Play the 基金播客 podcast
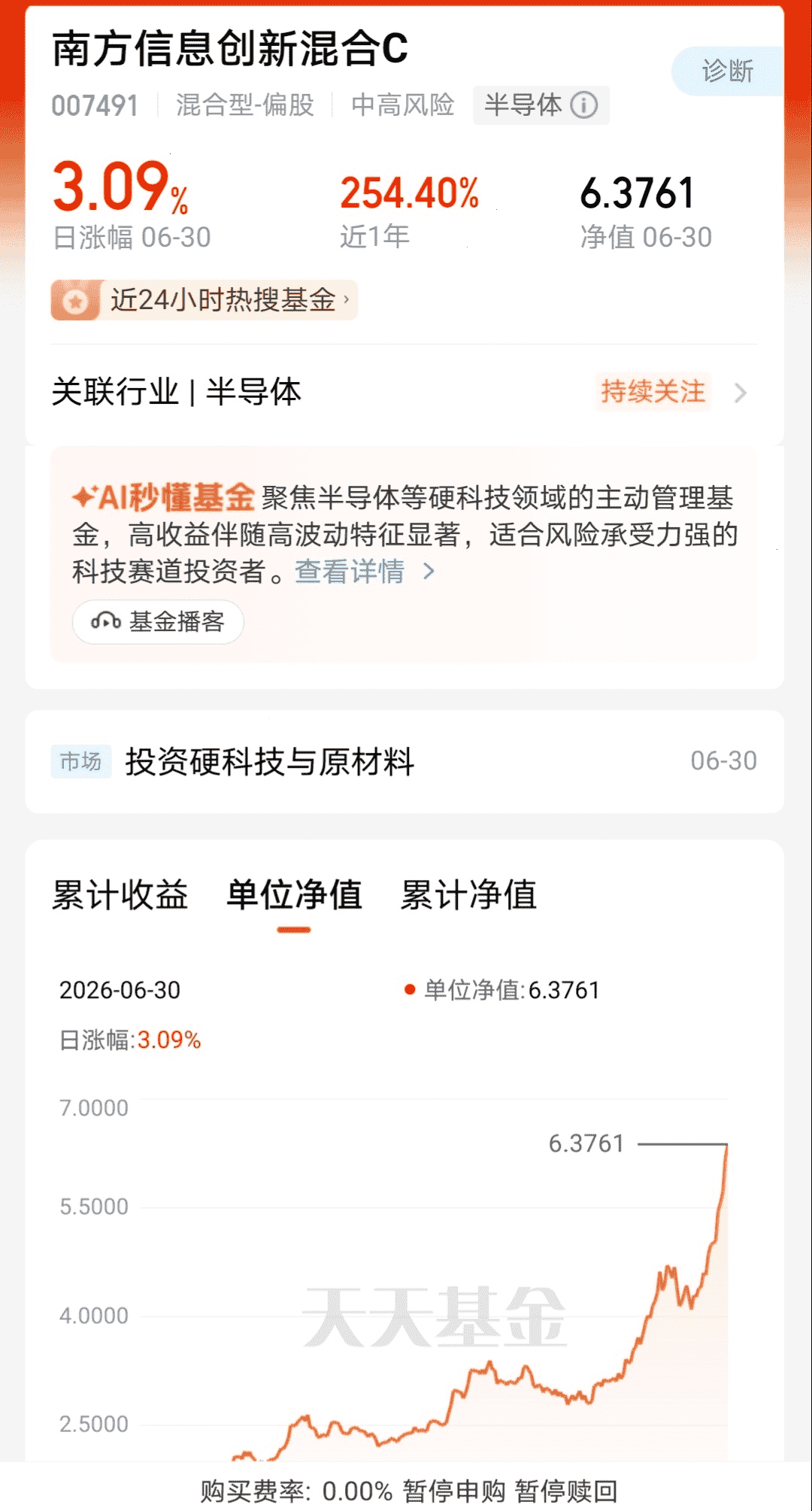Image resolution: width=812 pixels, height=1511 pixels. (158, 622)
